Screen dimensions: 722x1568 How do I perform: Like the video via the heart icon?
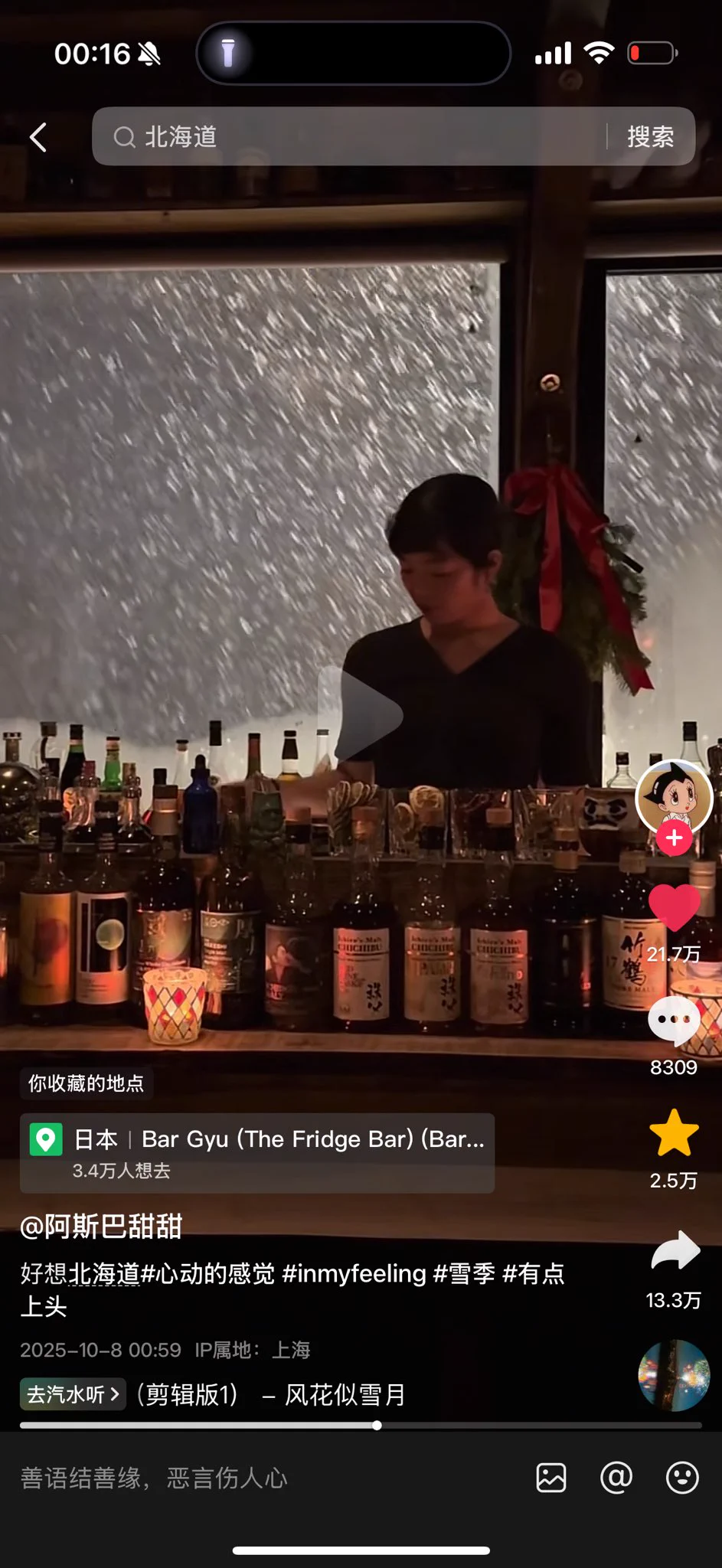(x=674, y=908)
